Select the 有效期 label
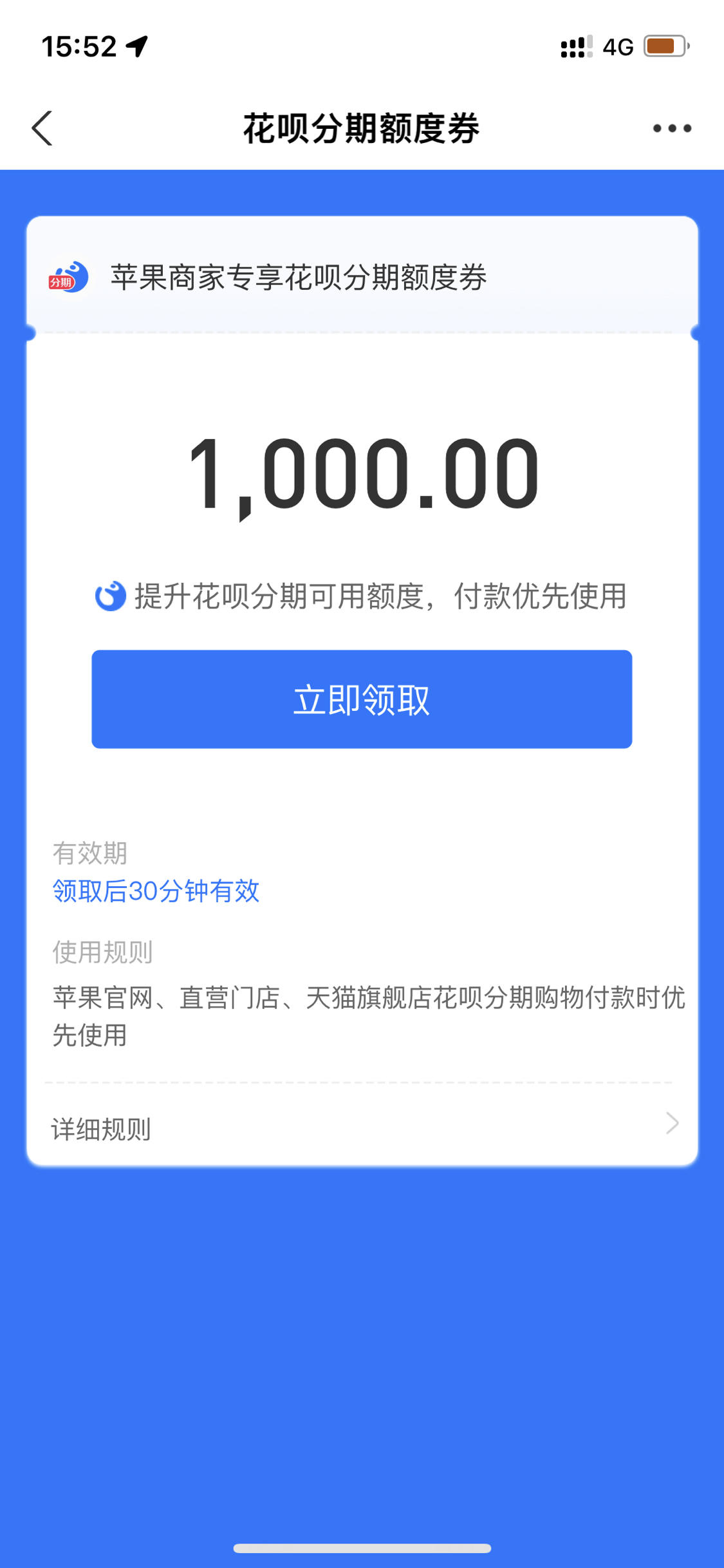Viewport: 724px width, 1568px height. (x=90, y=853)
